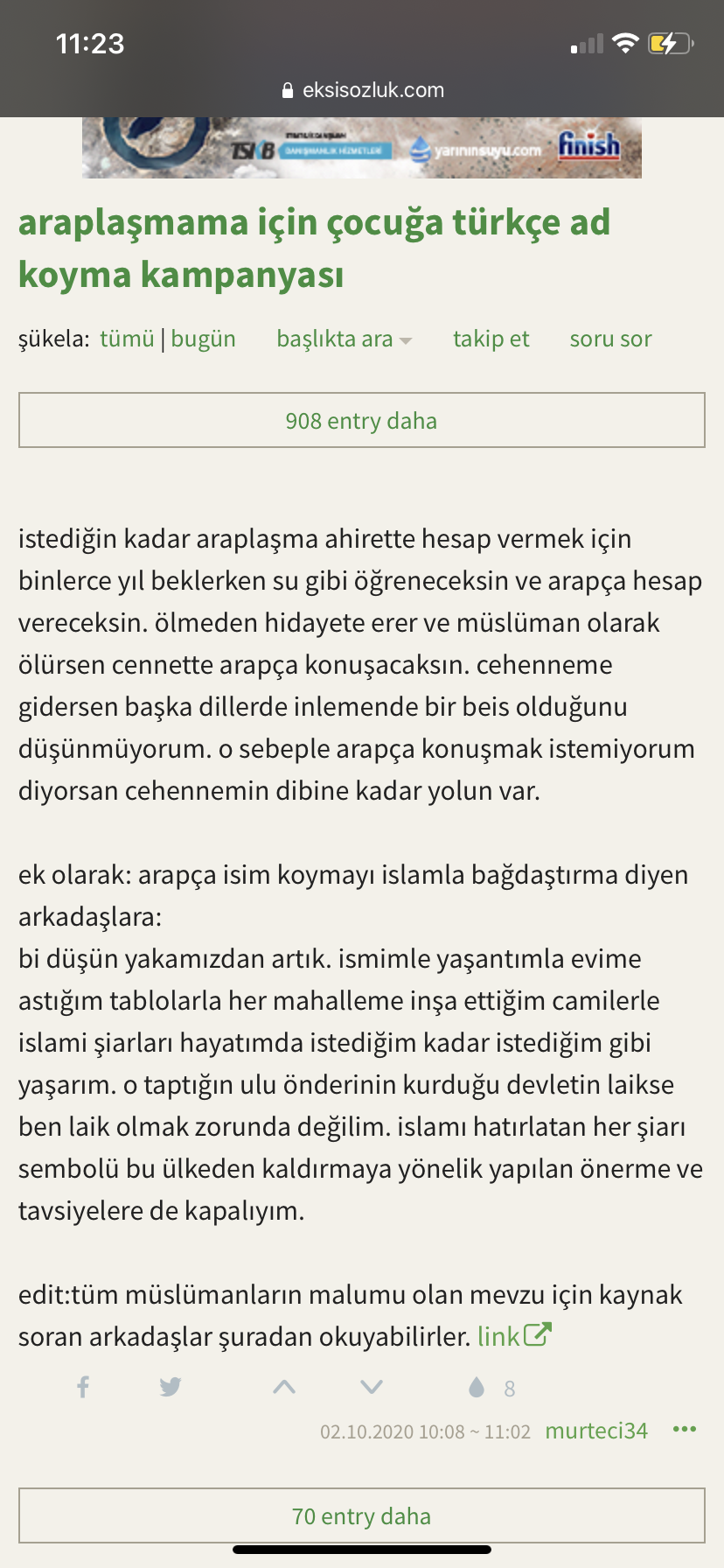Select the bugün filter

click(203, 339)
